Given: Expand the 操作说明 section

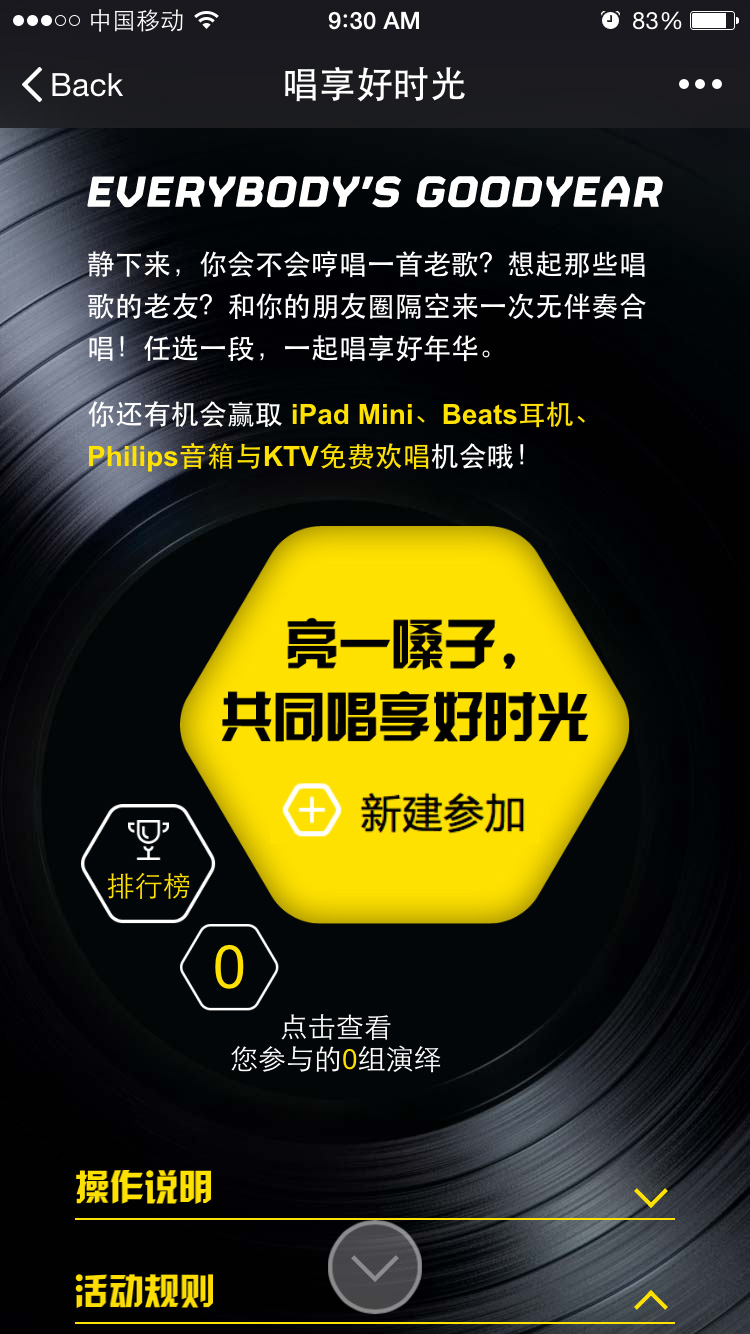Looking at the screenshot, I should coord(650,1197).
